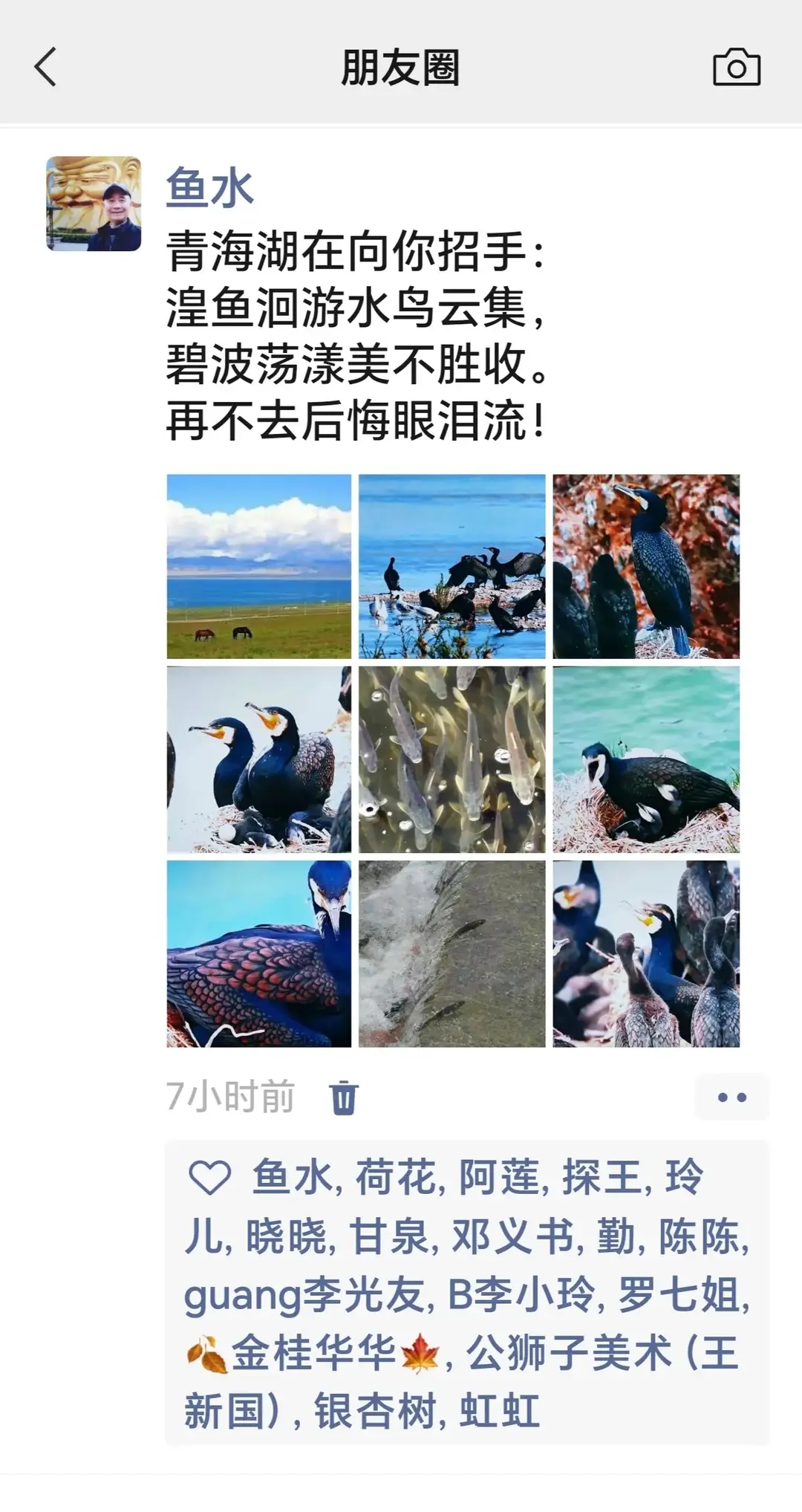The image size is (802, 1512).
Task: Go back from the 朋友圈 page
Action: point(46,67)
